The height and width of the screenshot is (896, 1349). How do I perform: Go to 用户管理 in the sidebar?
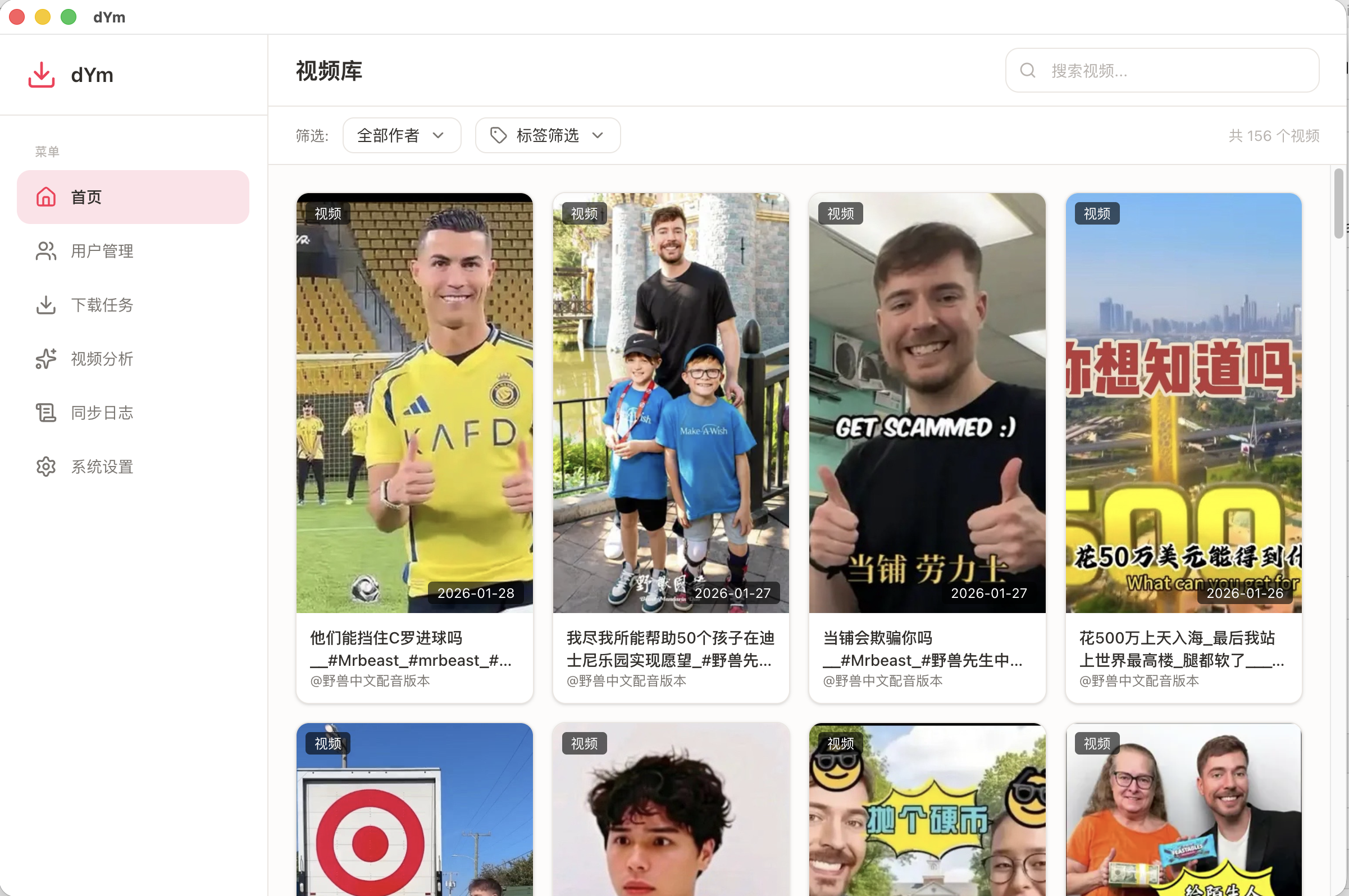pos(133,251)
